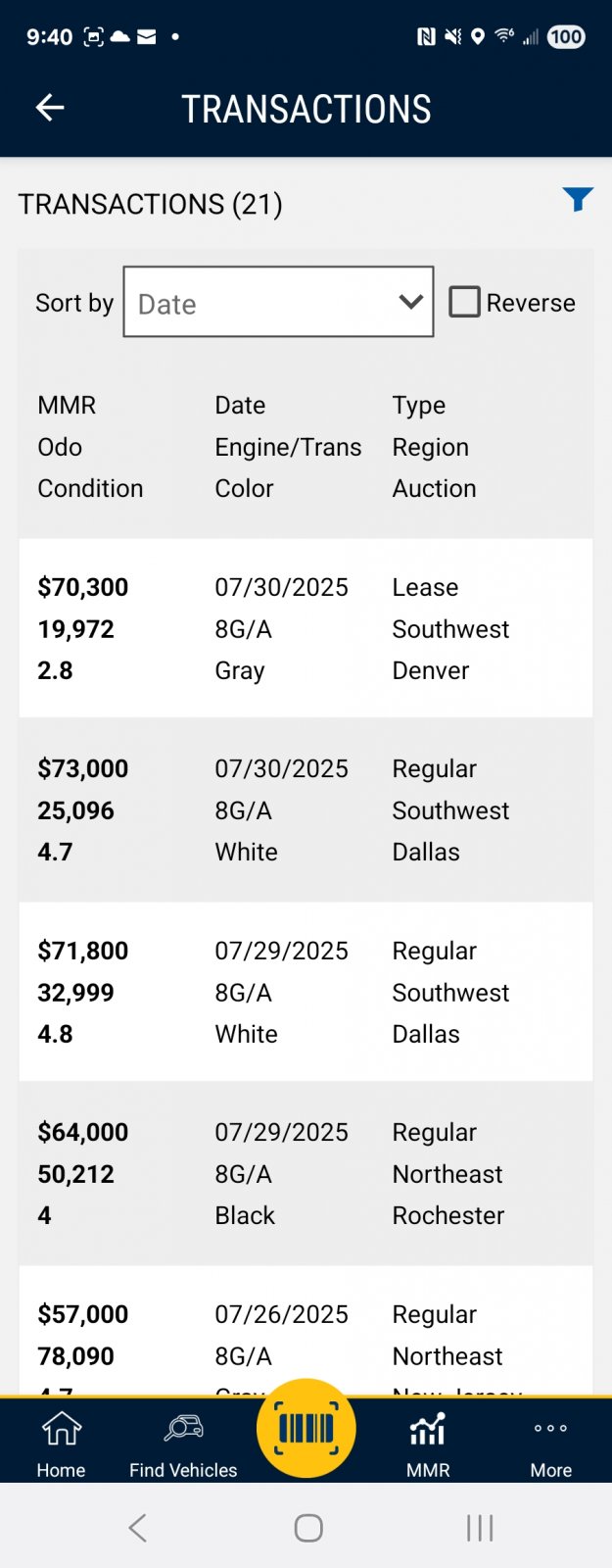Viewport: 612px width, 1568px height.
Task: Switch to the Home tab
Action: tap(61, 1443)
